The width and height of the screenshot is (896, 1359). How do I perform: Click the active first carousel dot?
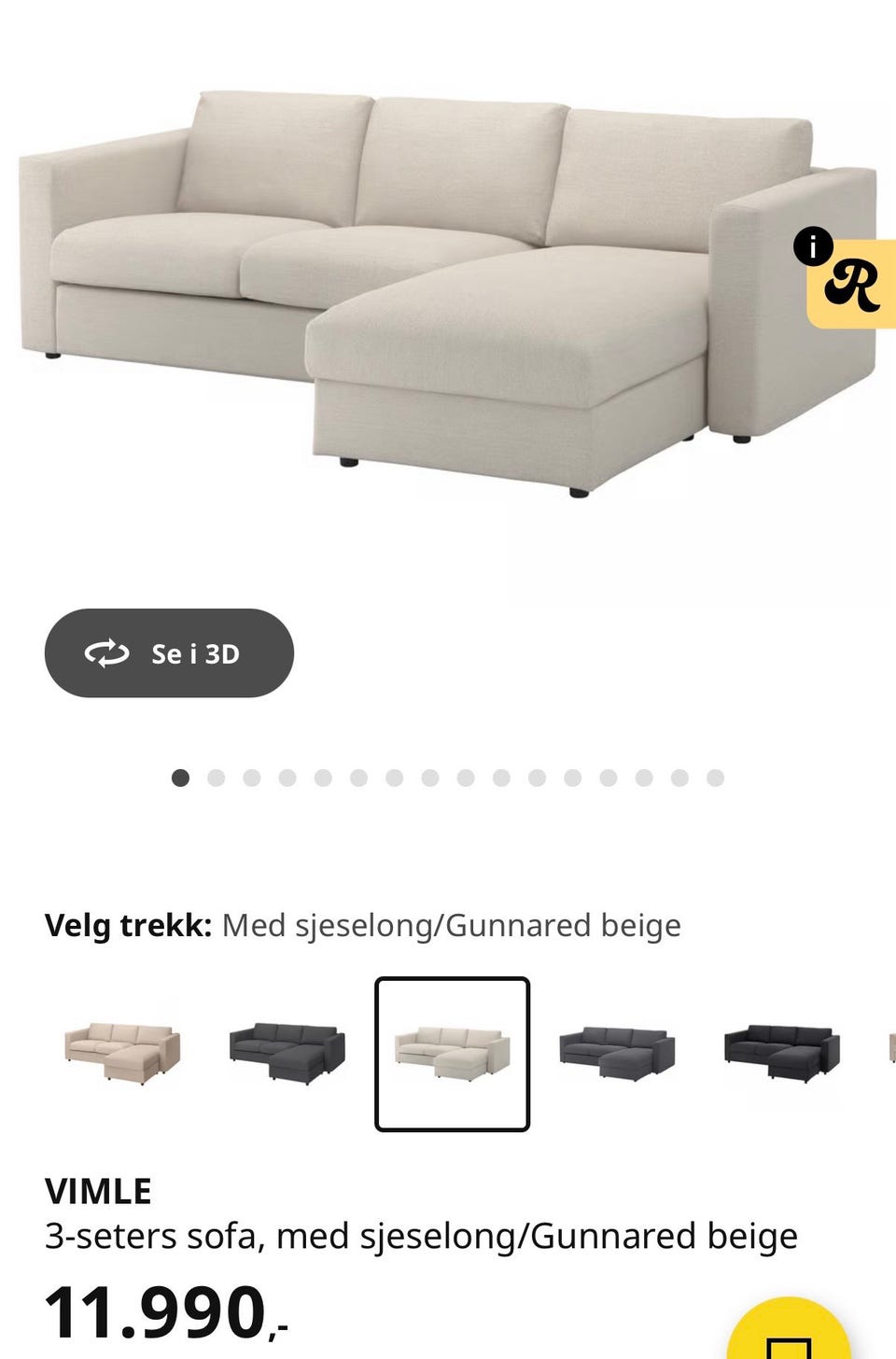[181, 776]
